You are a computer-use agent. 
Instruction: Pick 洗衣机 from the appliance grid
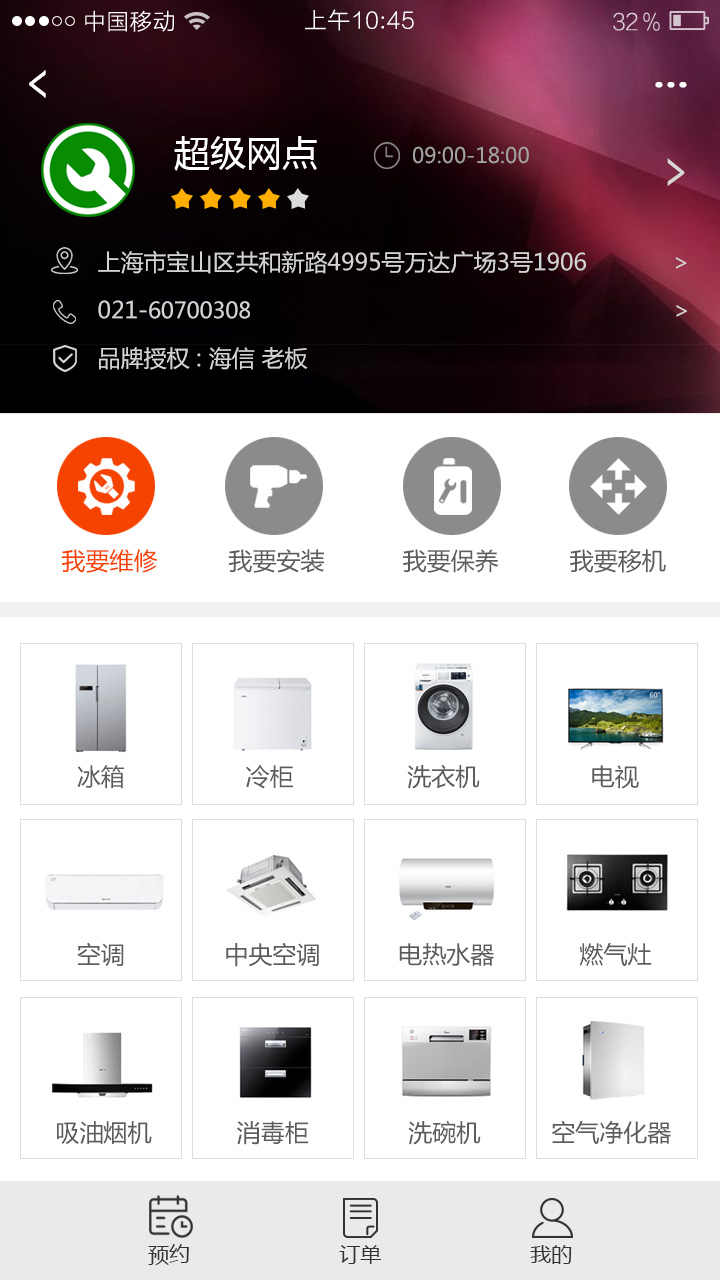(445, 724)
